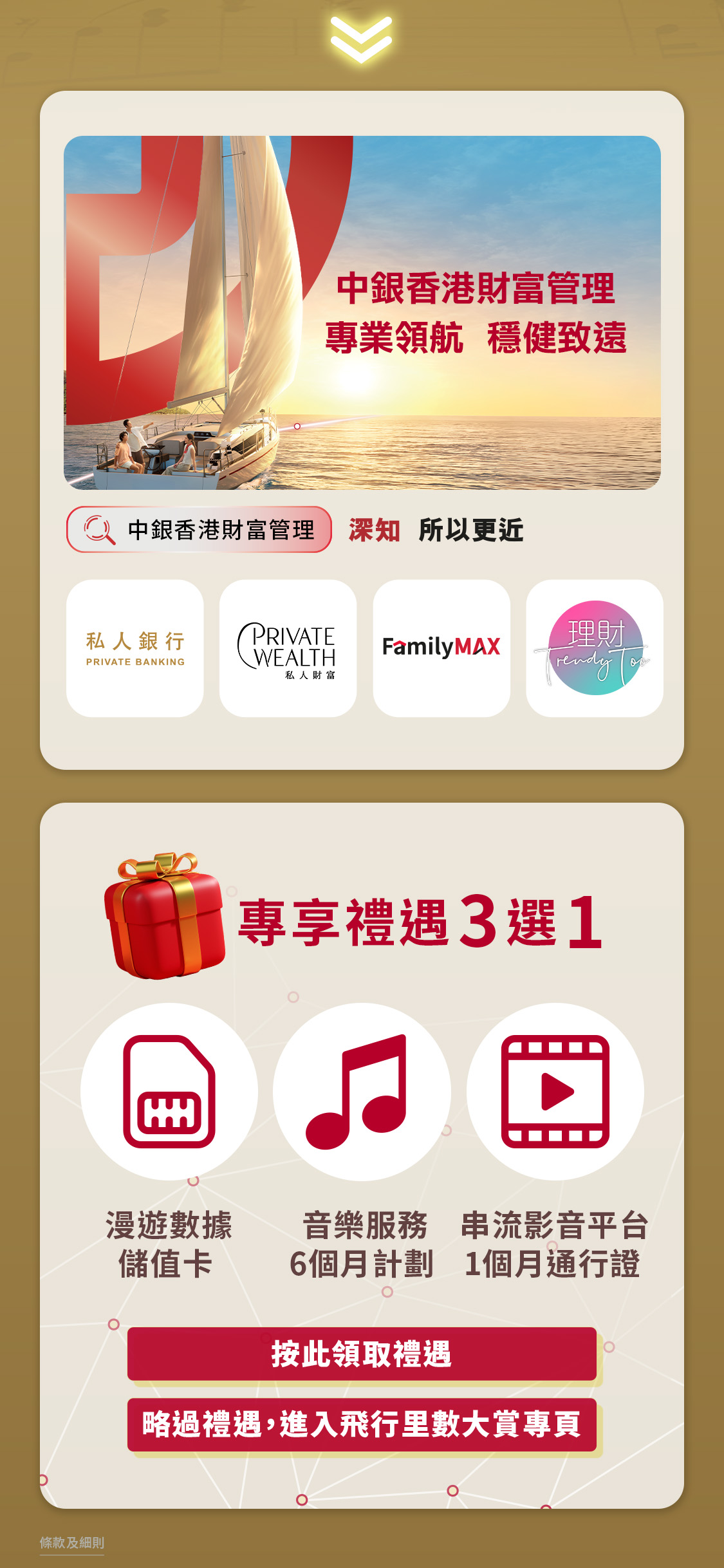Image resolution: width=724 pixels, height=1568 pixels.
Task: Tap 按此領取禮遇 to claim the offer
Action: (x=362, y=1354)
